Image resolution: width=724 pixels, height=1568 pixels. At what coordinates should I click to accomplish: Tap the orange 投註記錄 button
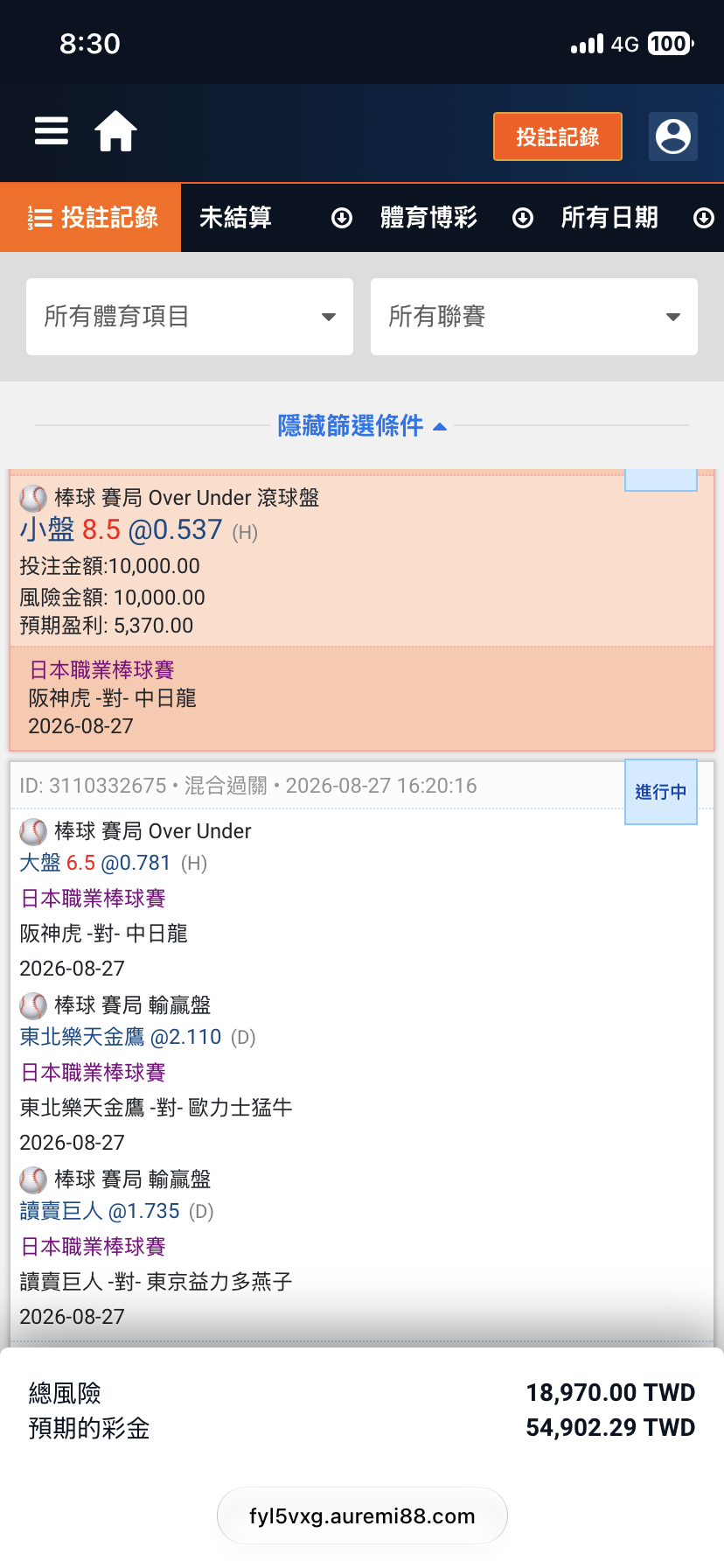click(x=558, y=136)
